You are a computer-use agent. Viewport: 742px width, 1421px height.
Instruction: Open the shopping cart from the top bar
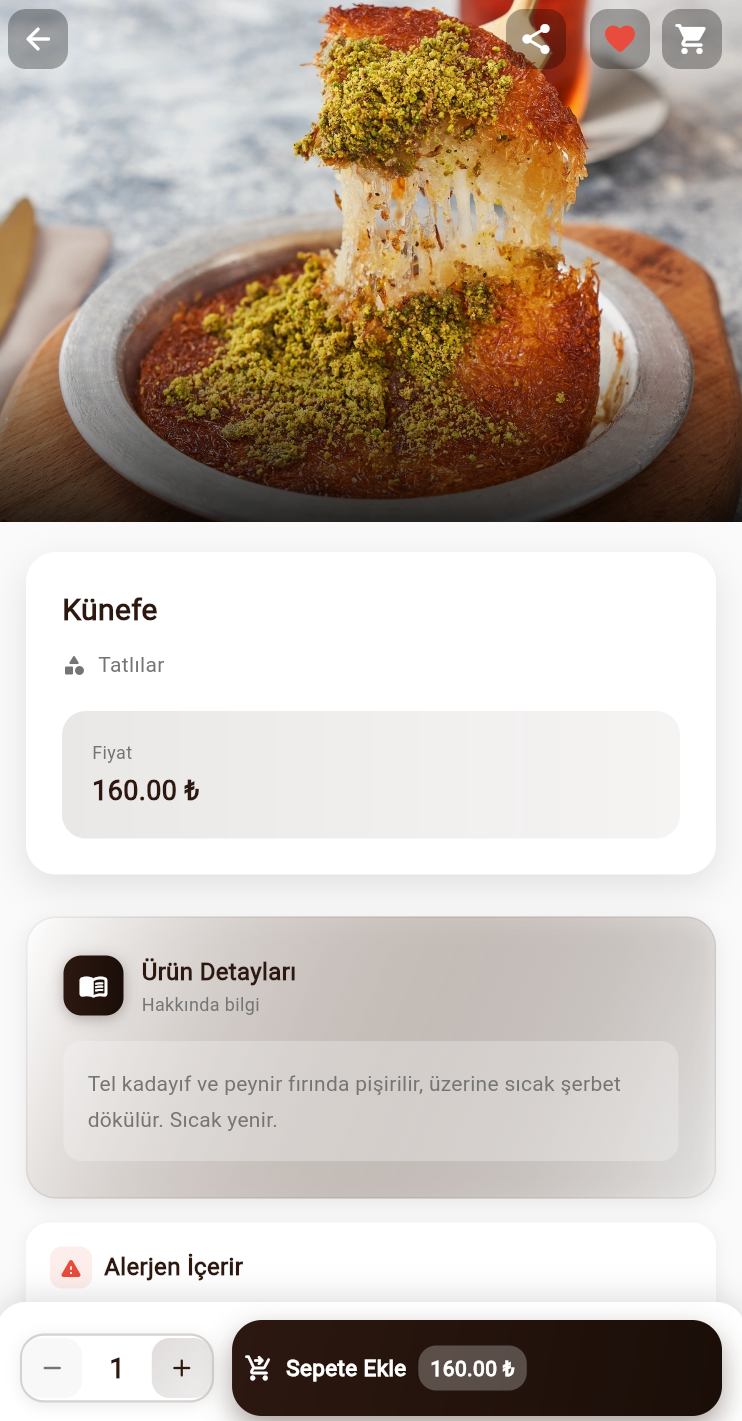tap(691, 38)
